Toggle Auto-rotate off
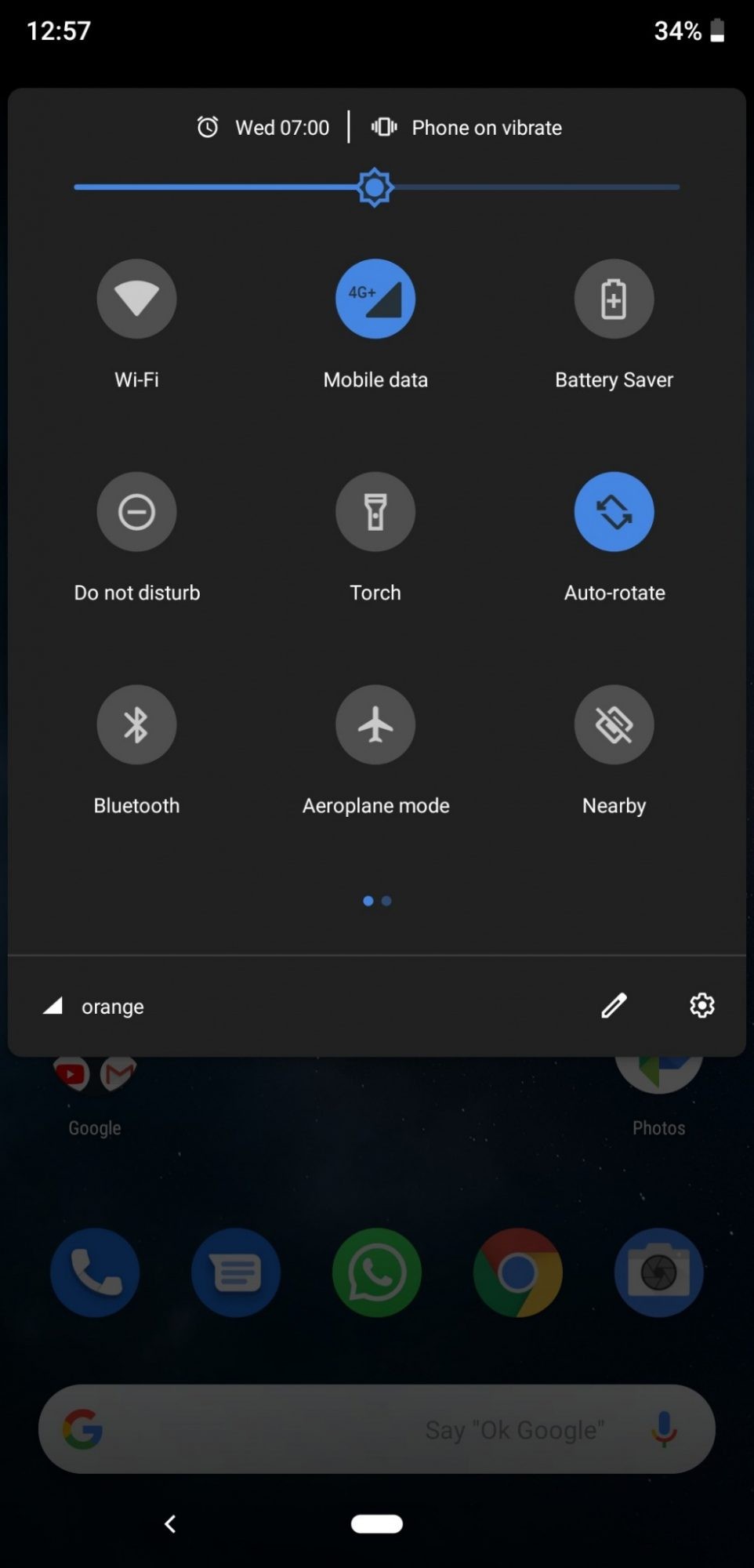Viewport: 754px width, 1568px height. click(614, 512)
